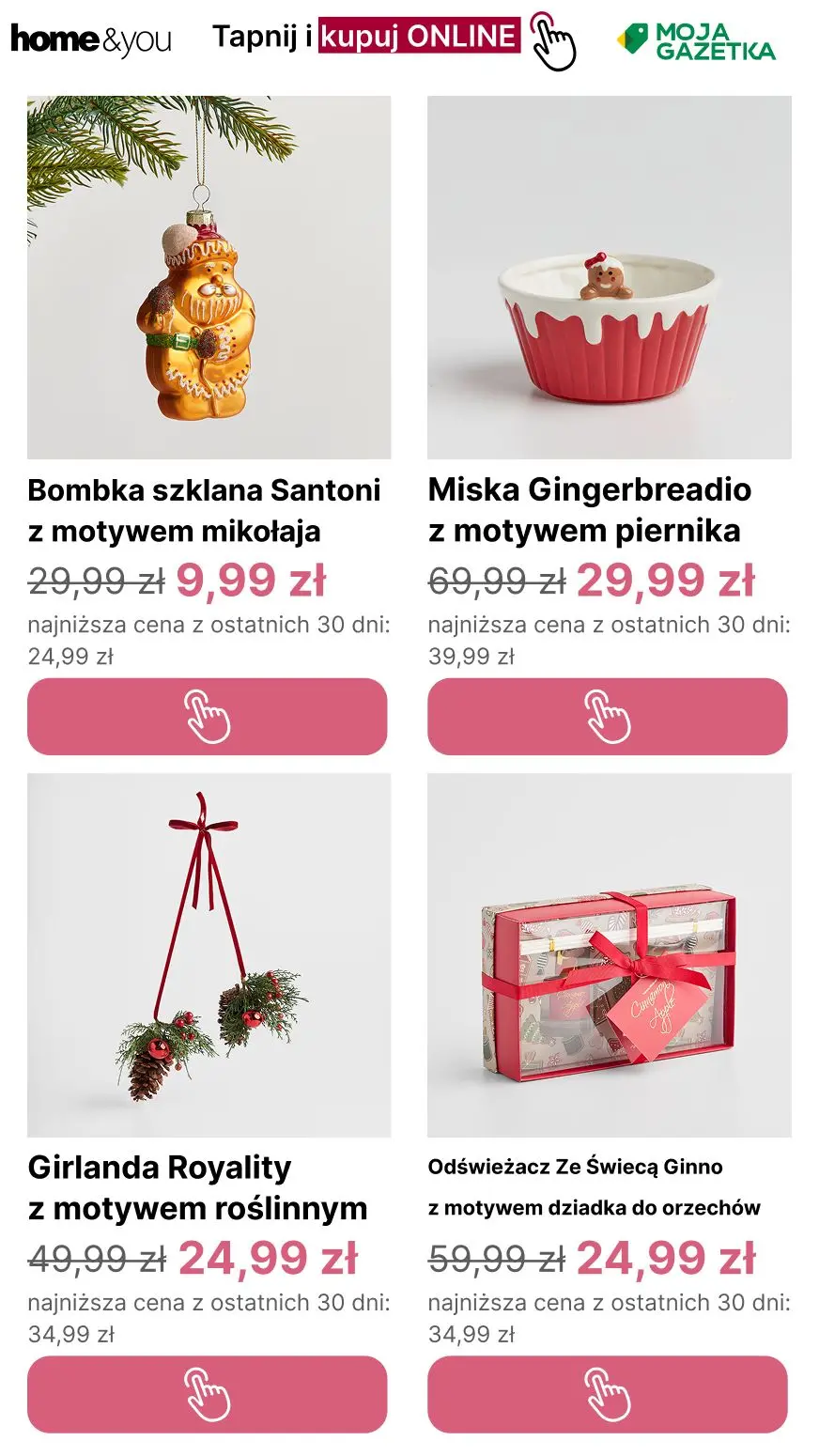819x1456 pixels.
Task: Open the Miska Gingerbreadio z motywem piernika link
Action: 589,510
